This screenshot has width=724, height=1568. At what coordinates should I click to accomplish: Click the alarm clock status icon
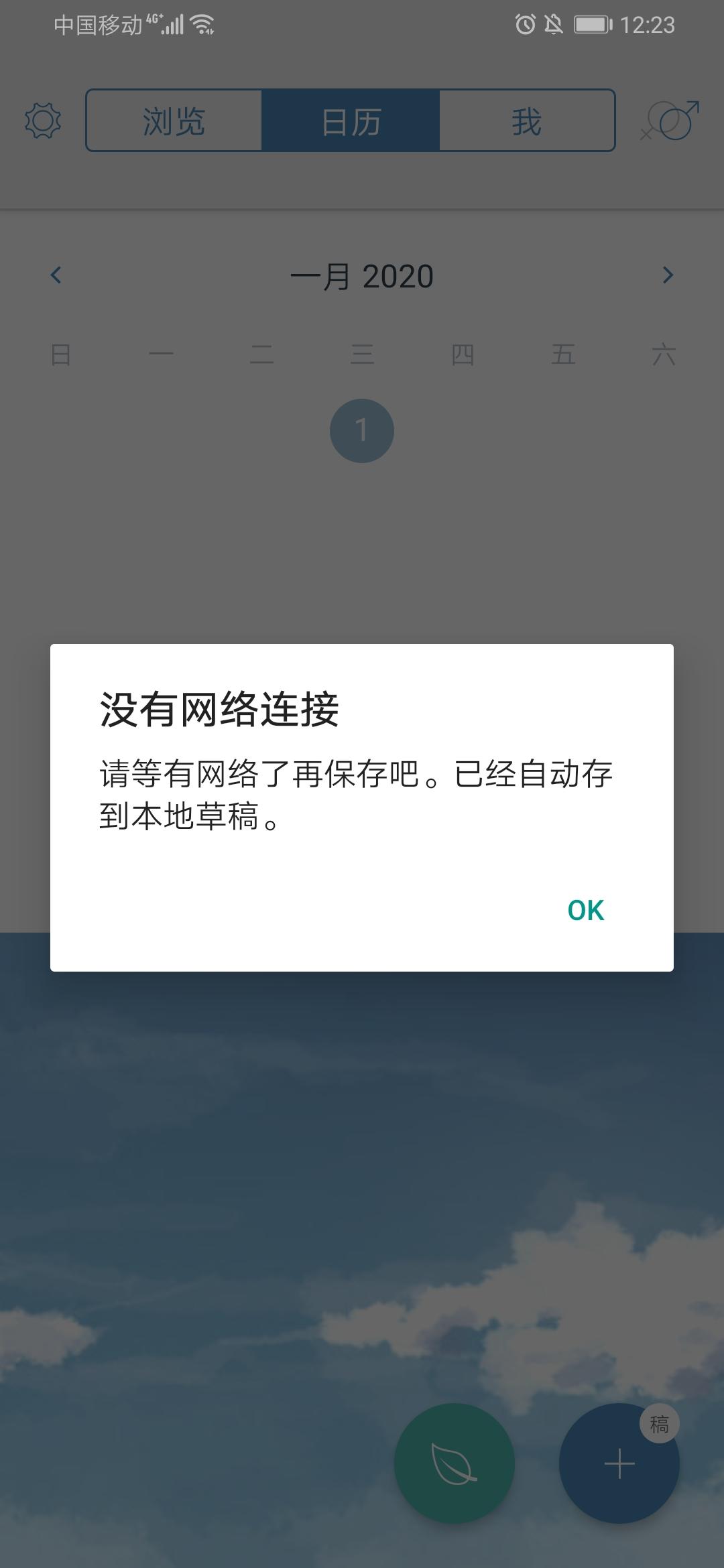click(x=525, y=23)
